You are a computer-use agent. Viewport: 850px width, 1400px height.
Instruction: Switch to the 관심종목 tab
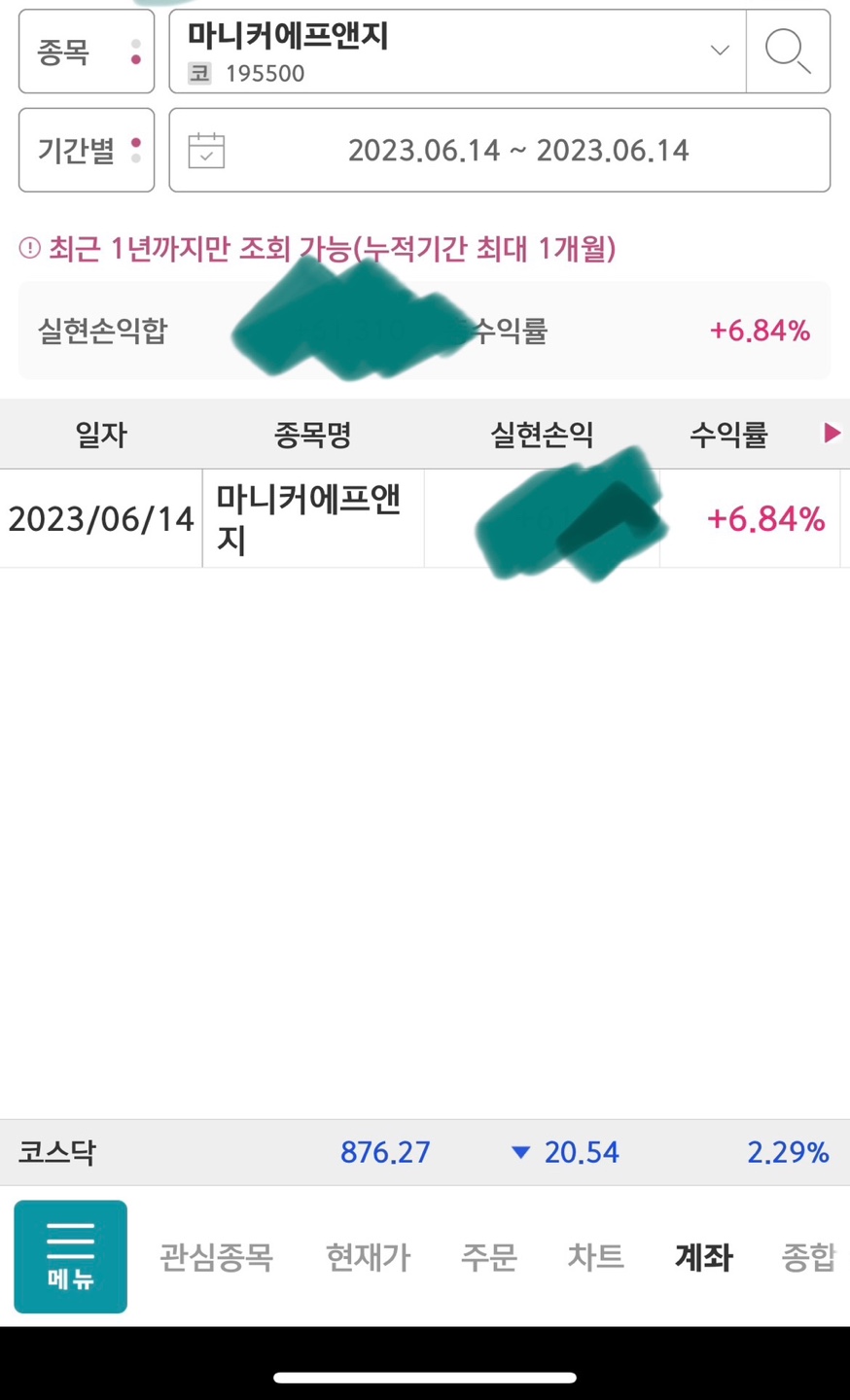(216, 1258)
